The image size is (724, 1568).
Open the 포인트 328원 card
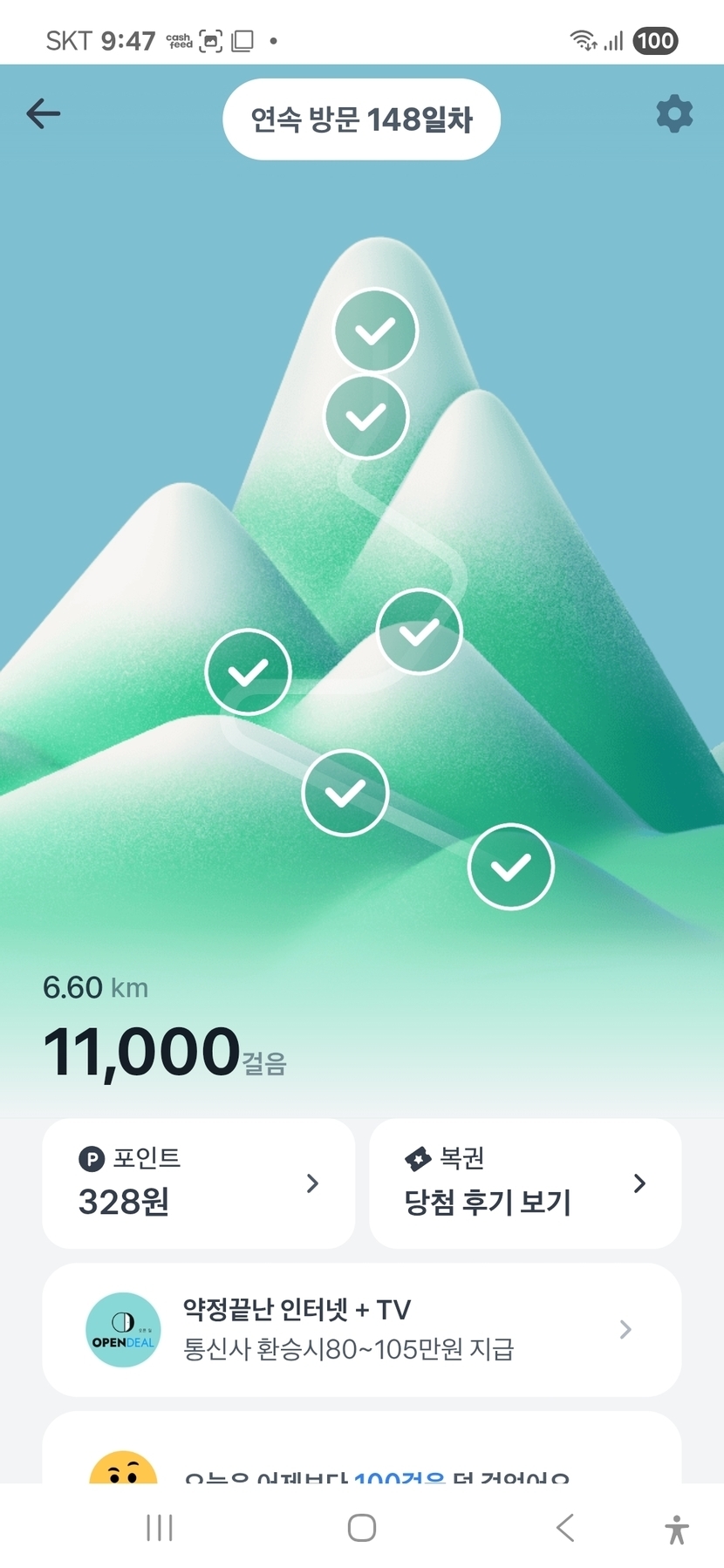[199, 1183]
